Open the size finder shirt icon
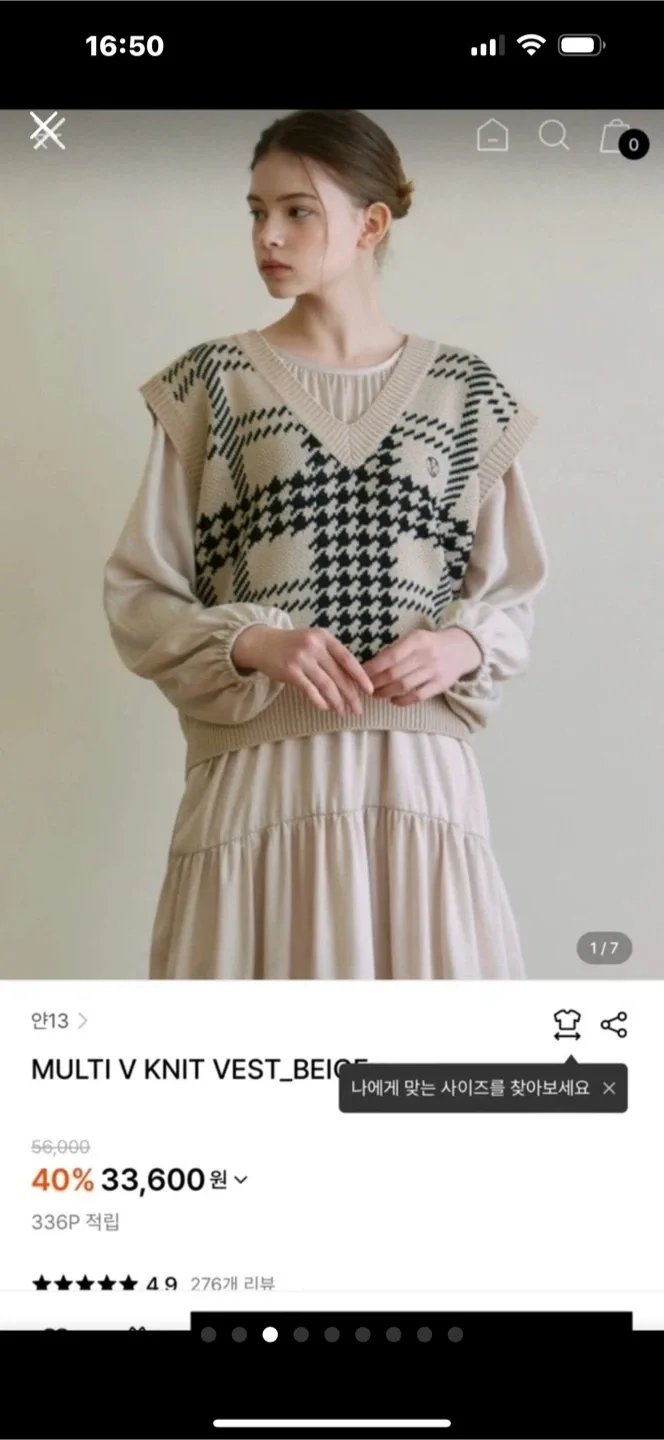The height and width of the screenshot is (1440, 664). [567, 1024]
